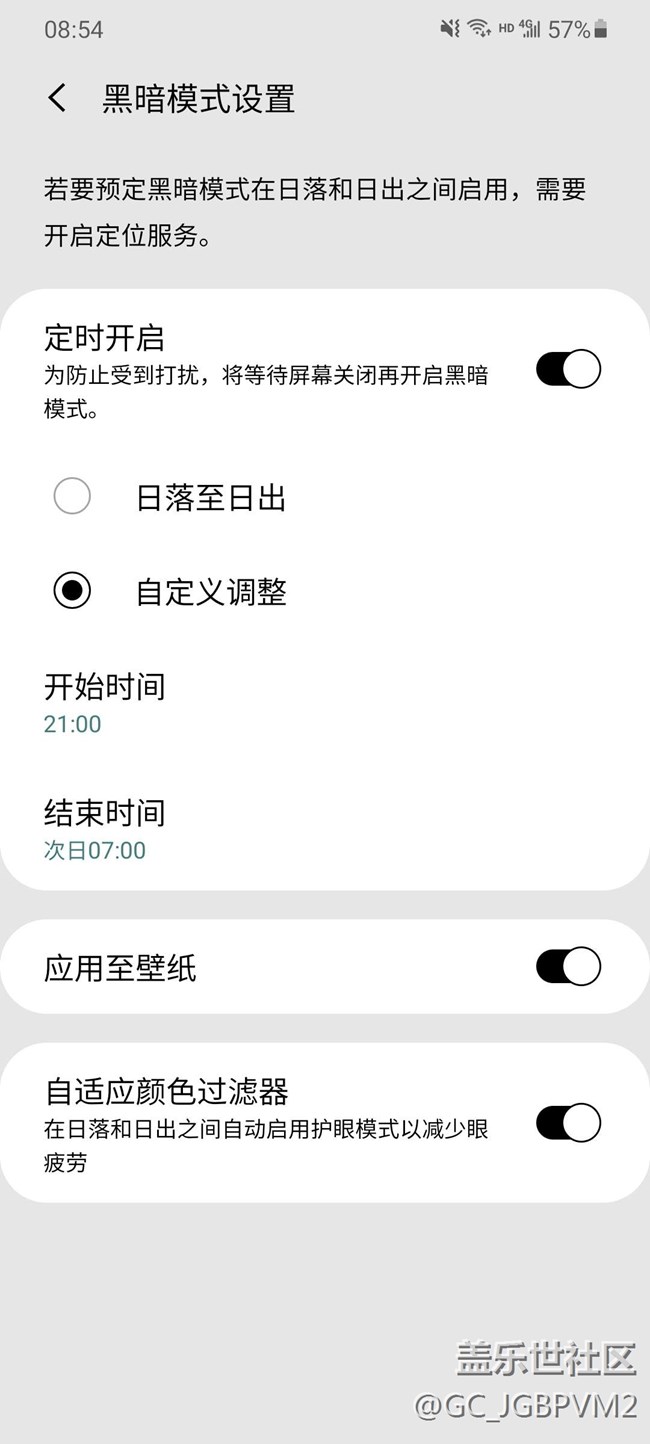Disable the 应用至壁纸 switch

[x=568, y=967]
